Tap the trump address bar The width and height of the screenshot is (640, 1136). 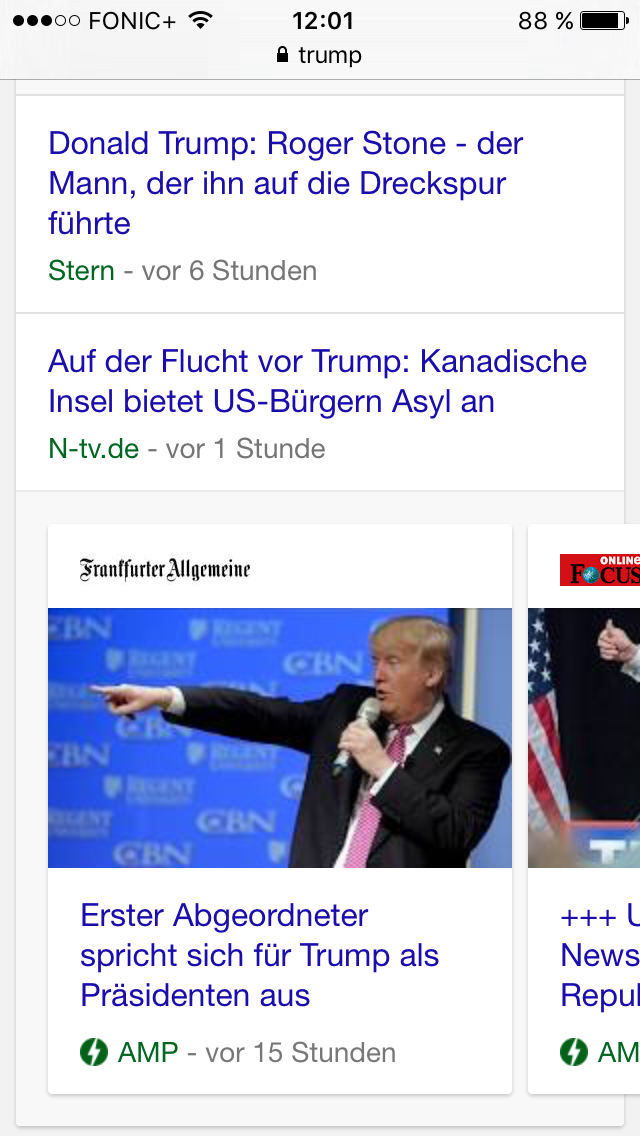click(x=320, y=55)
